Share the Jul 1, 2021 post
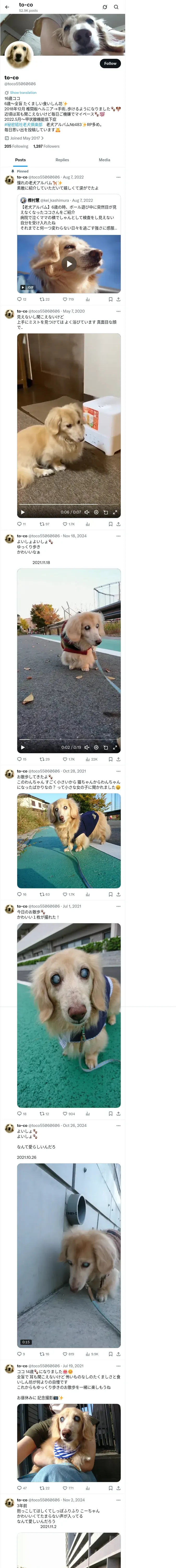 118,1113
